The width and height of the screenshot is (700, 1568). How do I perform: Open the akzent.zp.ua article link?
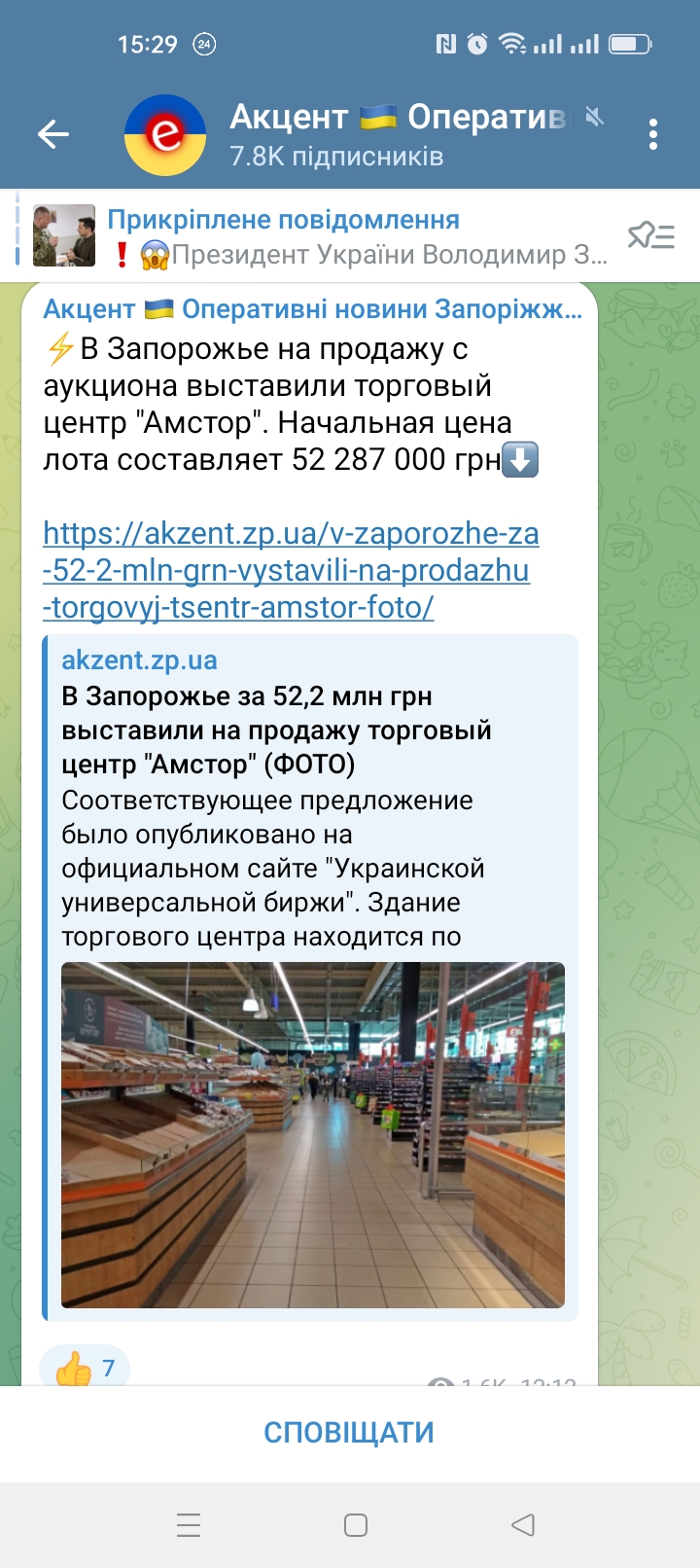tap(291, 570)
